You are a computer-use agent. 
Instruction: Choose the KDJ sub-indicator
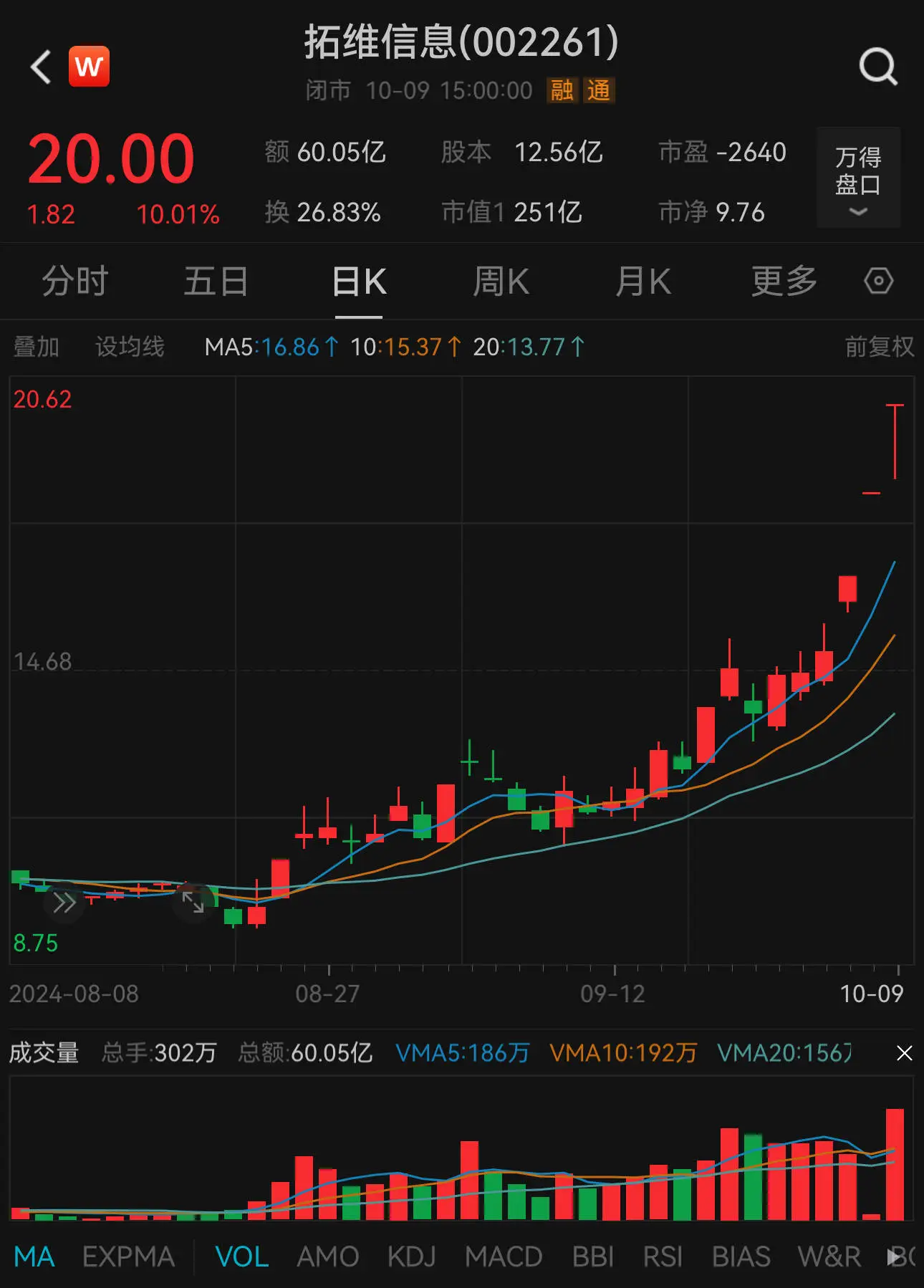[x=411, y=1256]
